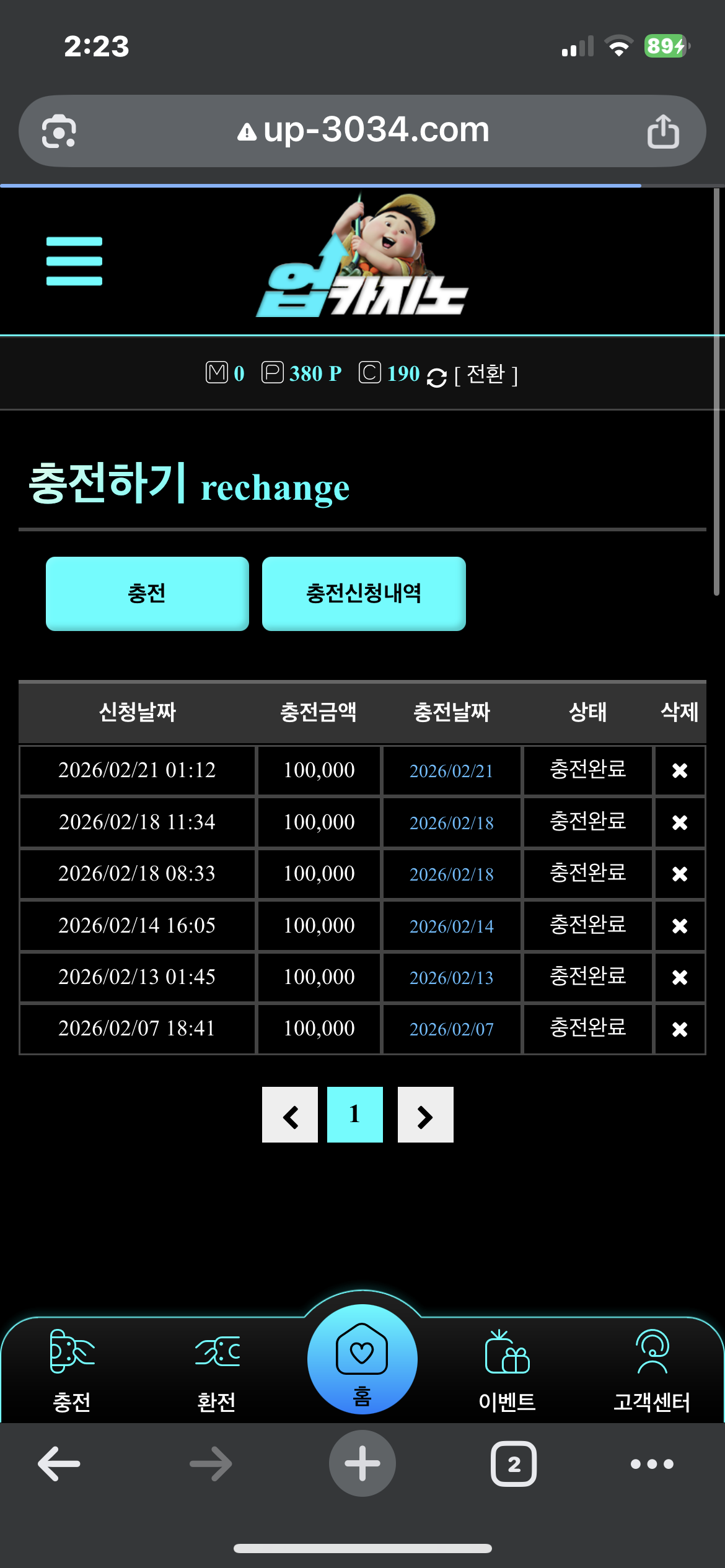Open 충전신청내역 history
Viewport: 725px width, 1568px height.
364,593
